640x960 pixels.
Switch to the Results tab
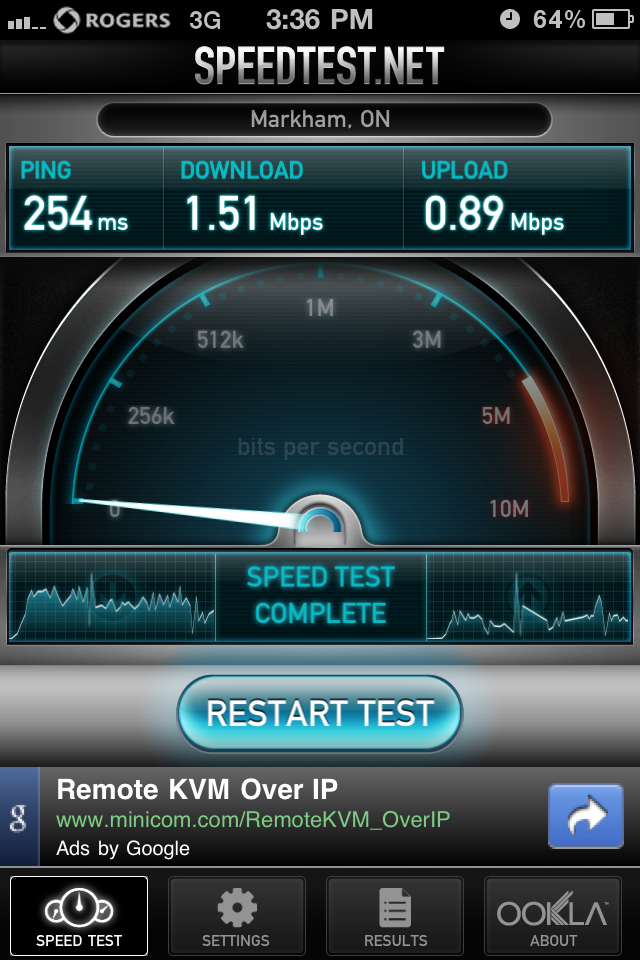[395, 915]
